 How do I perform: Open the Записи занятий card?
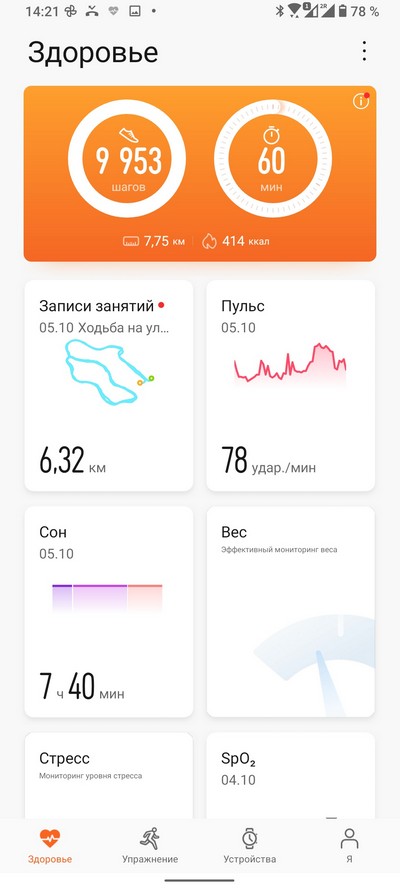tap(109, 386)
